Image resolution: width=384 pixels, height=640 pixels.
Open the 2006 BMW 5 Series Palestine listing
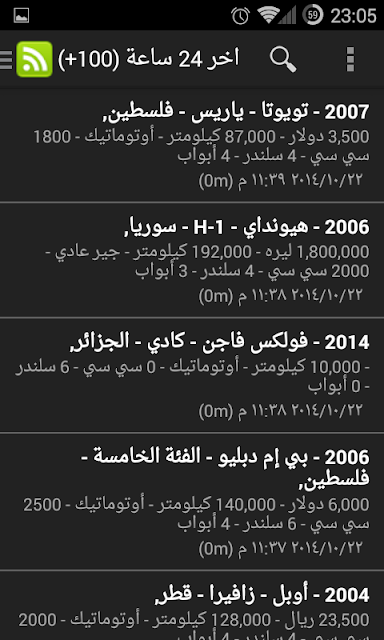[192, 502]
